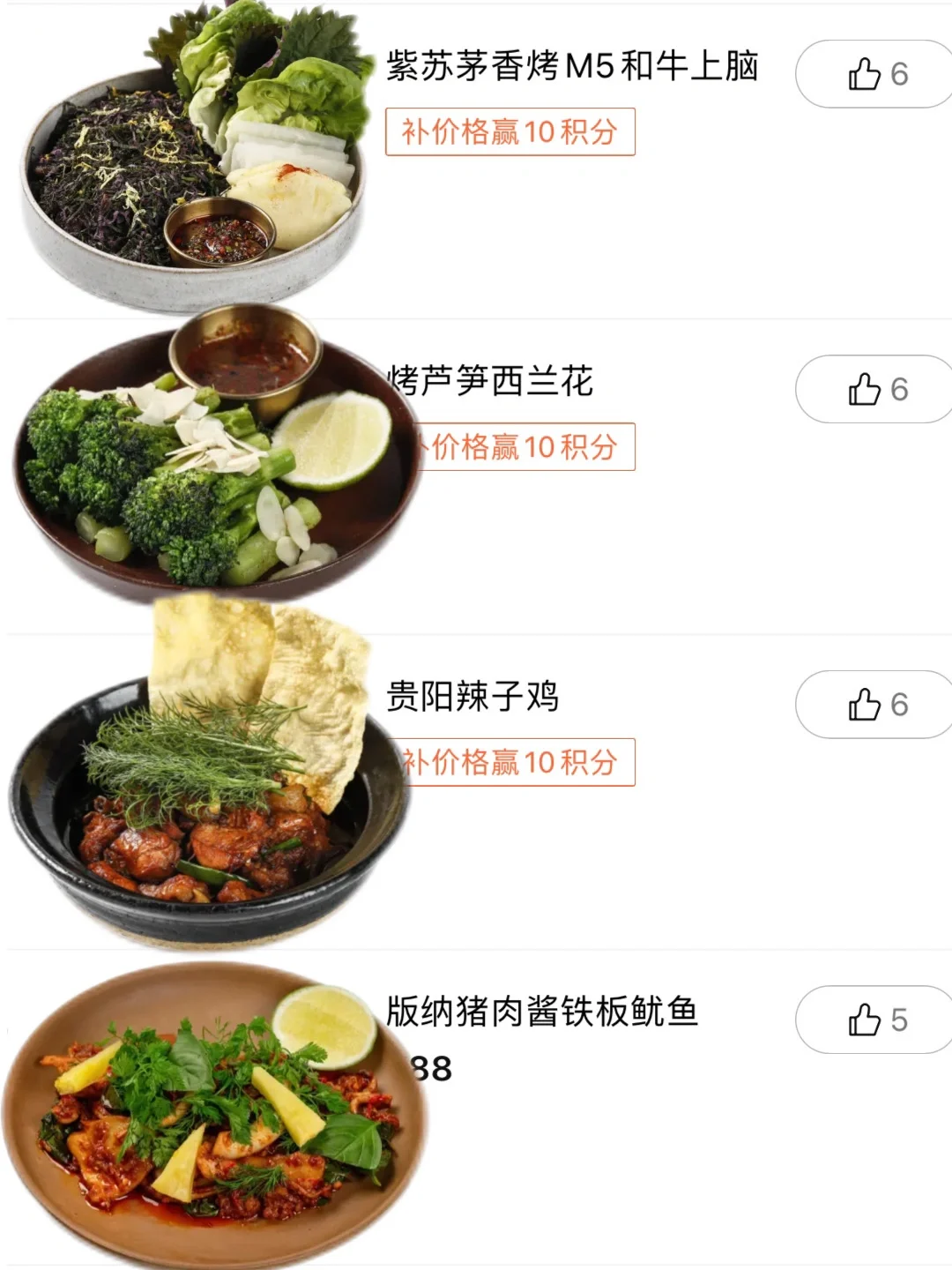The height and width of the screenshot is (1270, 952).
Task: Tap 补价格赢10积分 under 紫苏茅香烤M5和牛上脑
Action: 509,132
